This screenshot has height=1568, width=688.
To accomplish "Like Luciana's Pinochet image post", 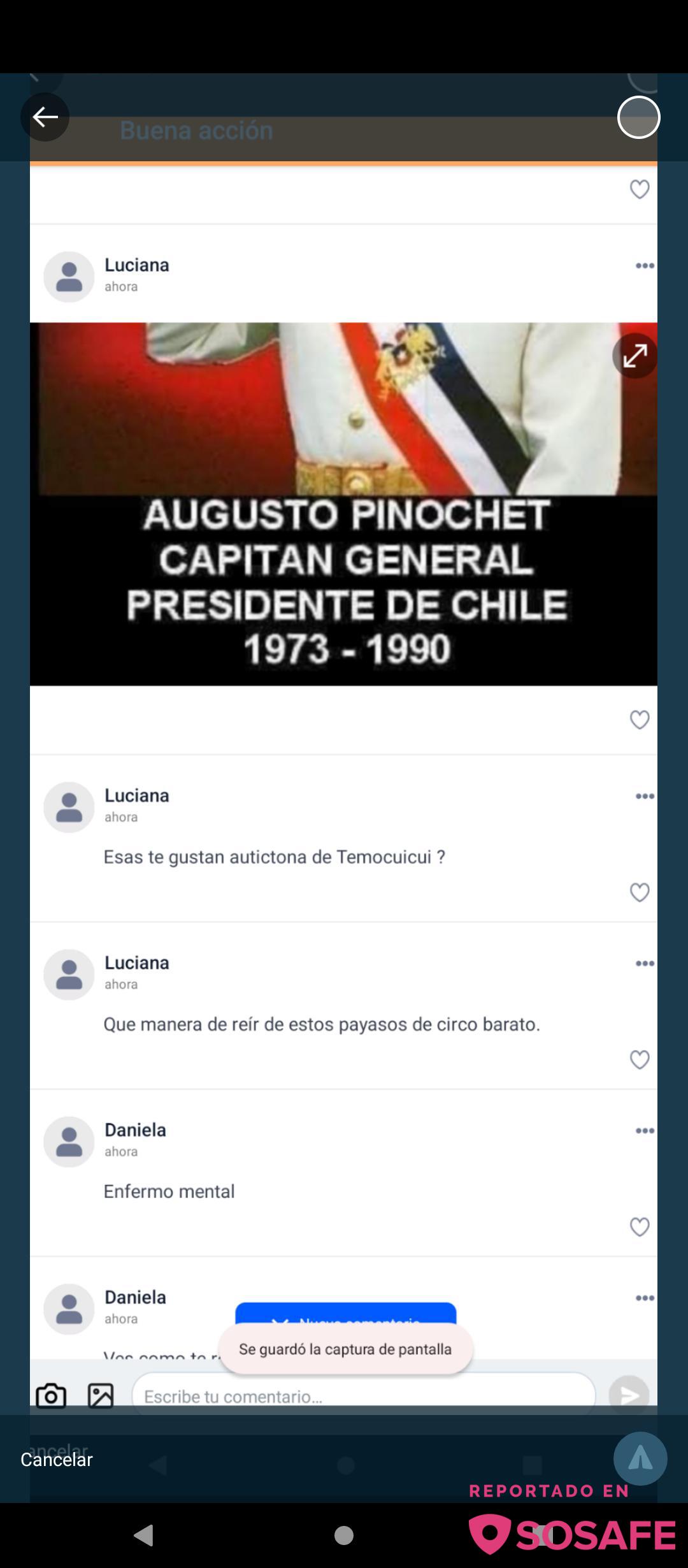I will tap(640, 720).
